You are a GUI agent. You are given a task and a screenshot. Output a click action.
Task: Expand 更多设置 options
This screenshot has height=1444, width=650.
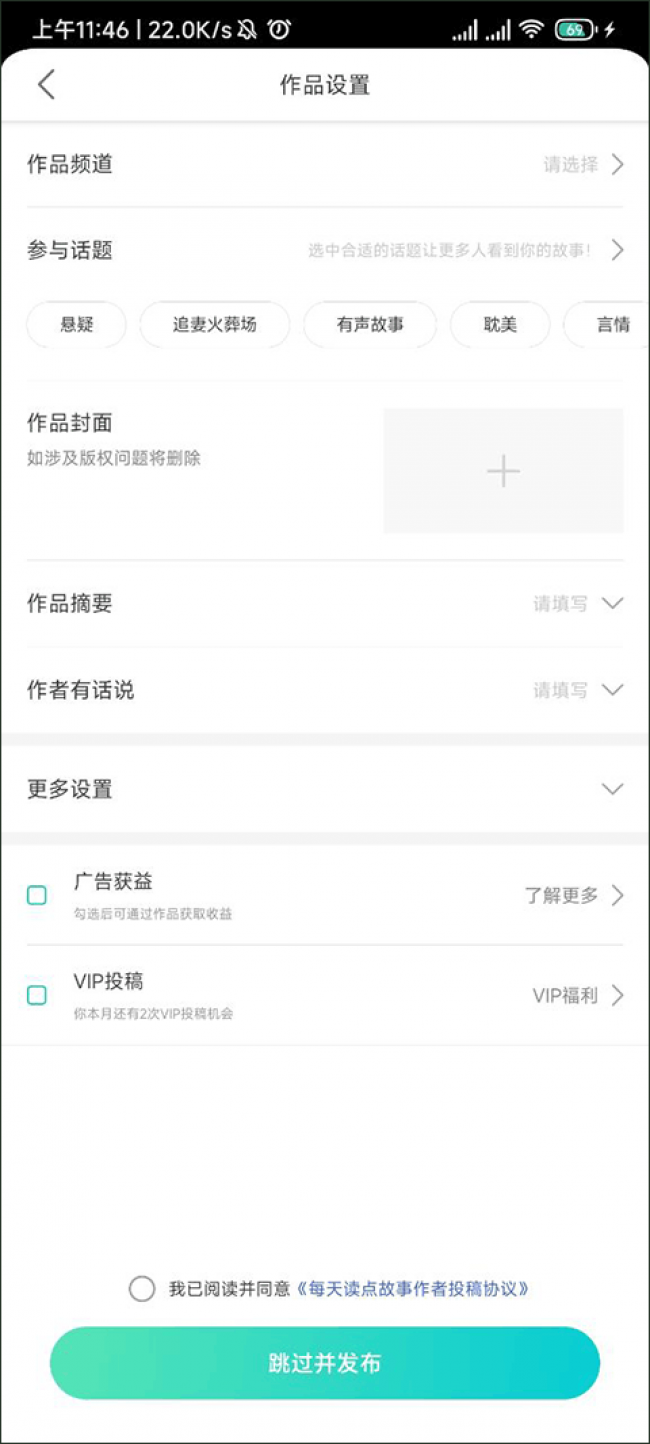(x=325, y=789)
